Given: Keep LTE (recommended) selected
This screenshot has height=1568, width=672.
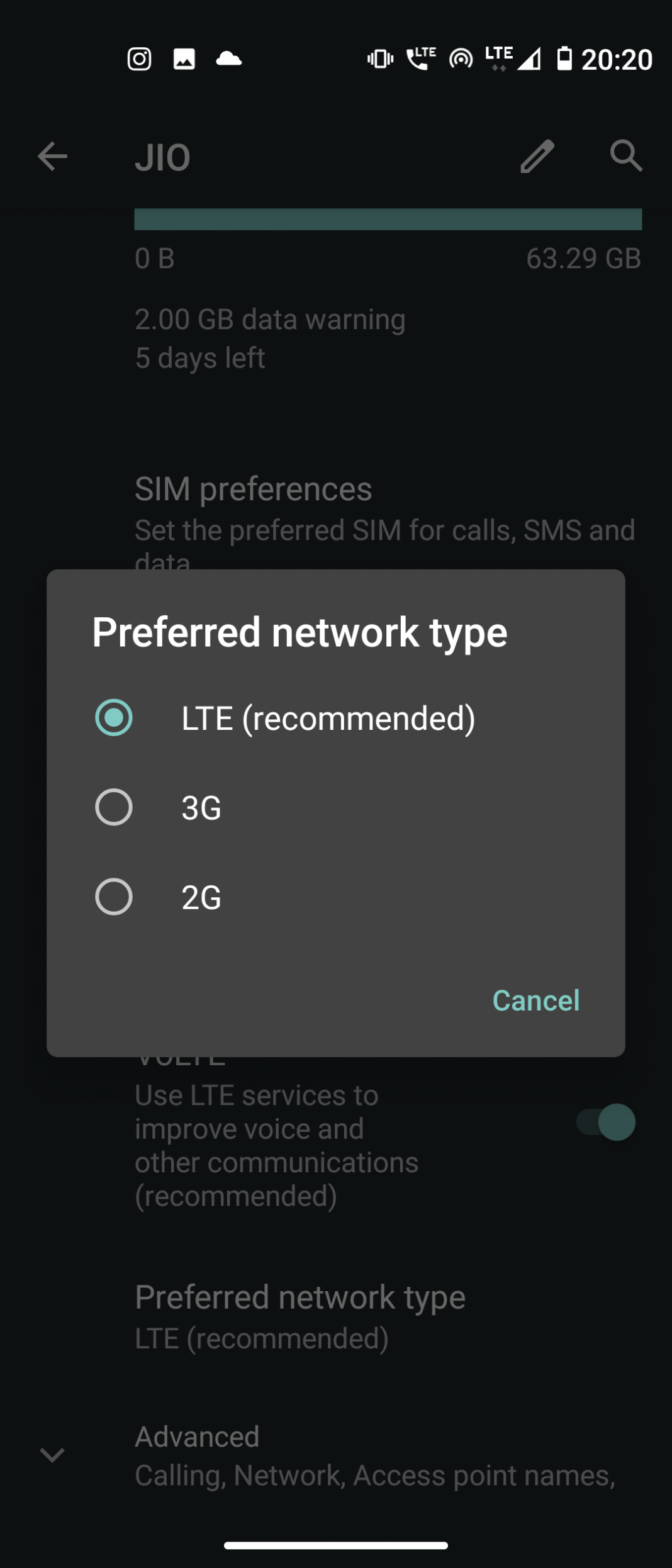Looking at the screenshot, I should coord(115,717).
